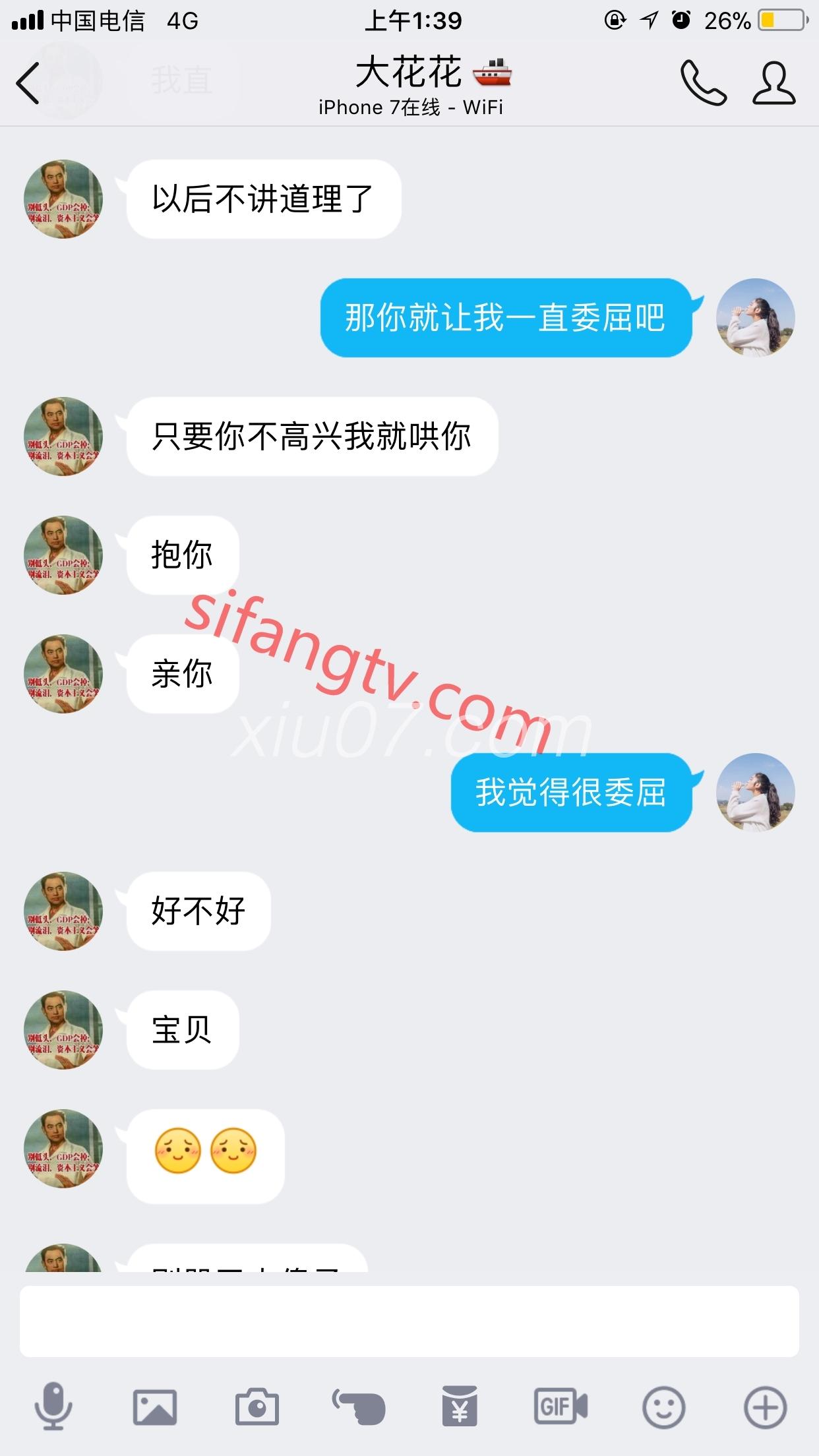Record a voice message

(53, 1407)
